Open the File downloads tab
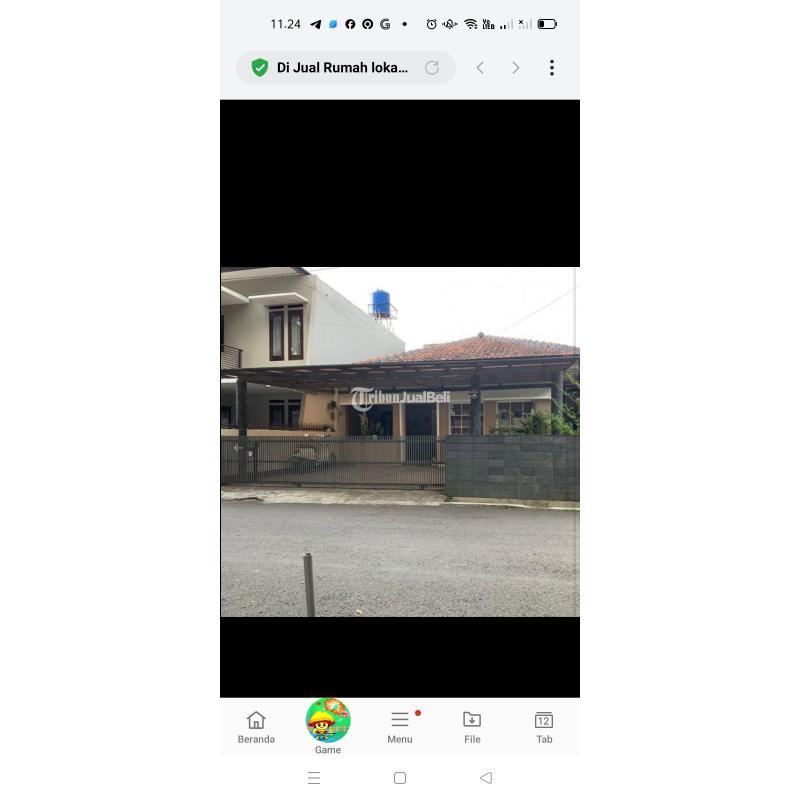Screen dimensions: 800x800 point(472,727)
